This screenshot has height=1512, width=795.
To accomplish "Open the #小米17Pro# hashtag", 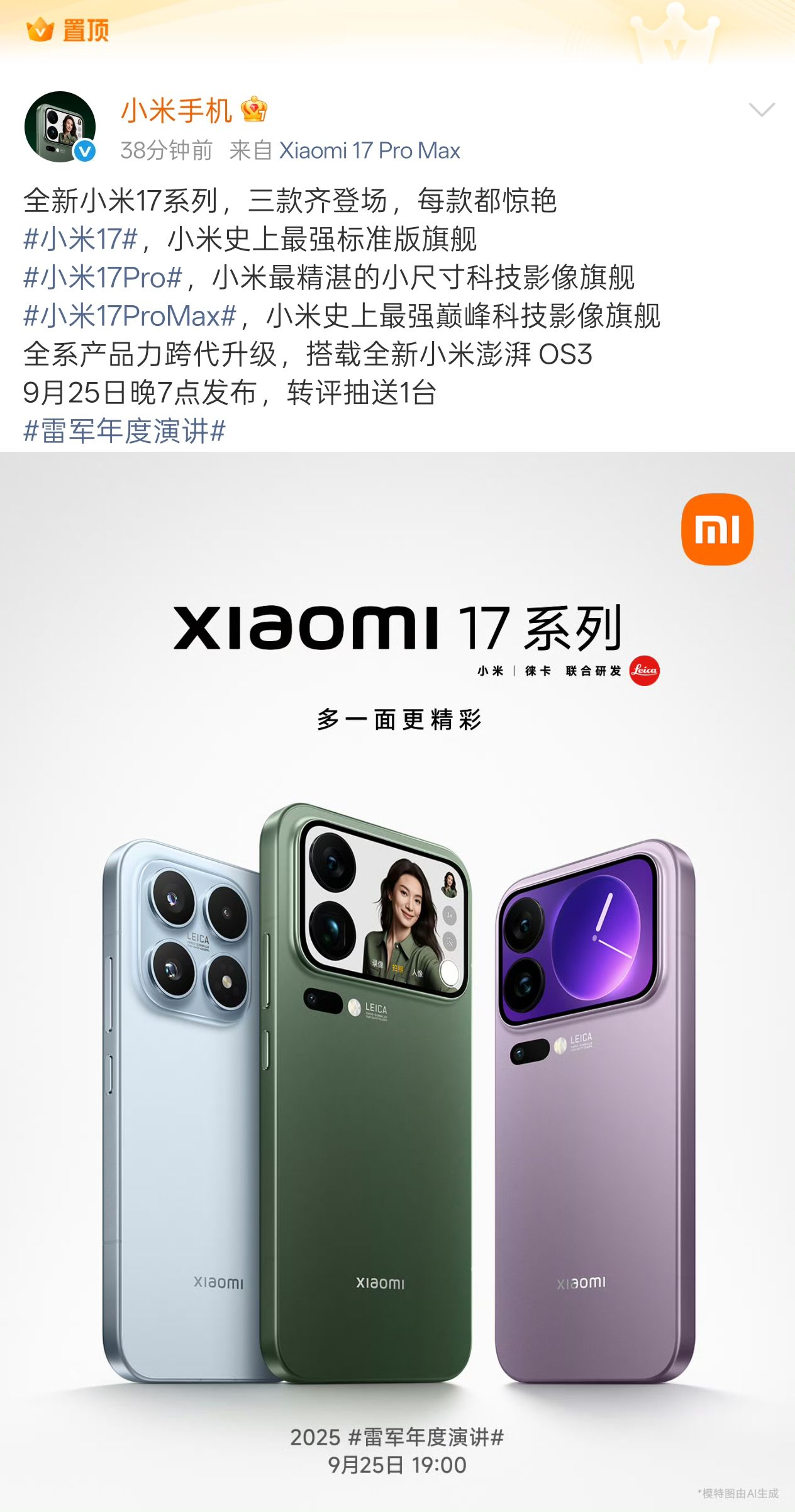I will click(103, 277).
